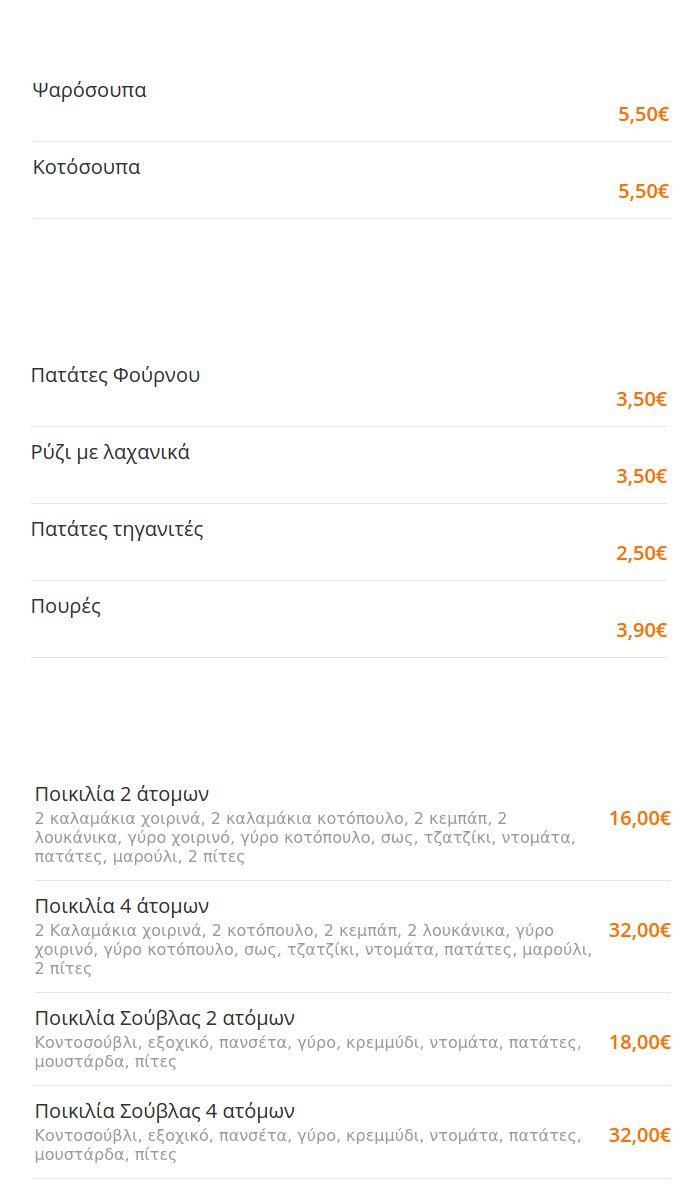
Task: Select Ποικιλία 2 άτομων platter
Action: click(x=351, y=825)
